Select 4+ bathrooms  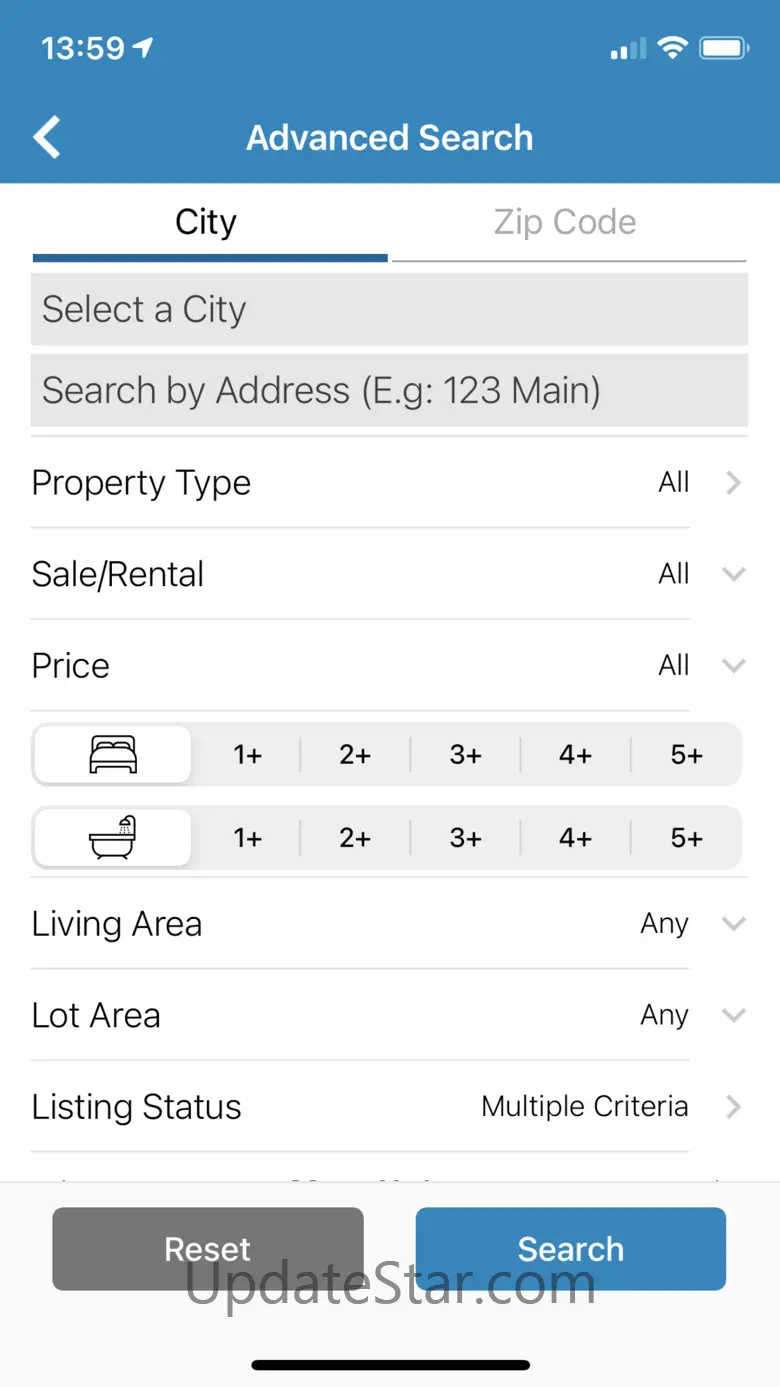point(575,838)
